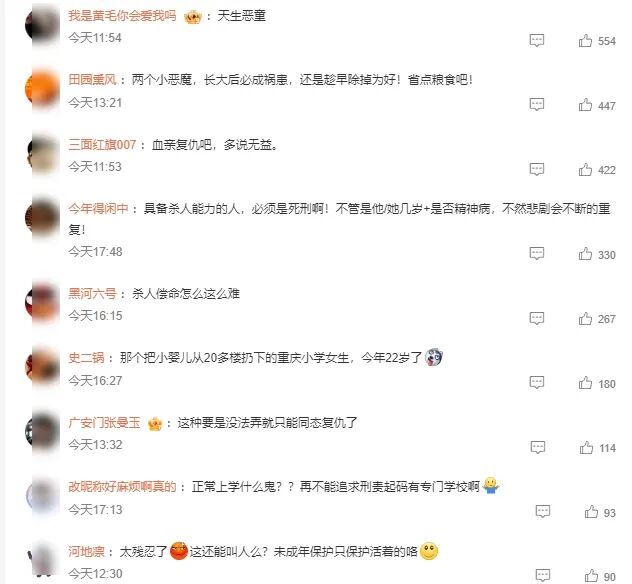The image size is (632, 584).
Task: Like the comment by 我是黄毛你会爱我吗
Action: (x=586, y=41)
